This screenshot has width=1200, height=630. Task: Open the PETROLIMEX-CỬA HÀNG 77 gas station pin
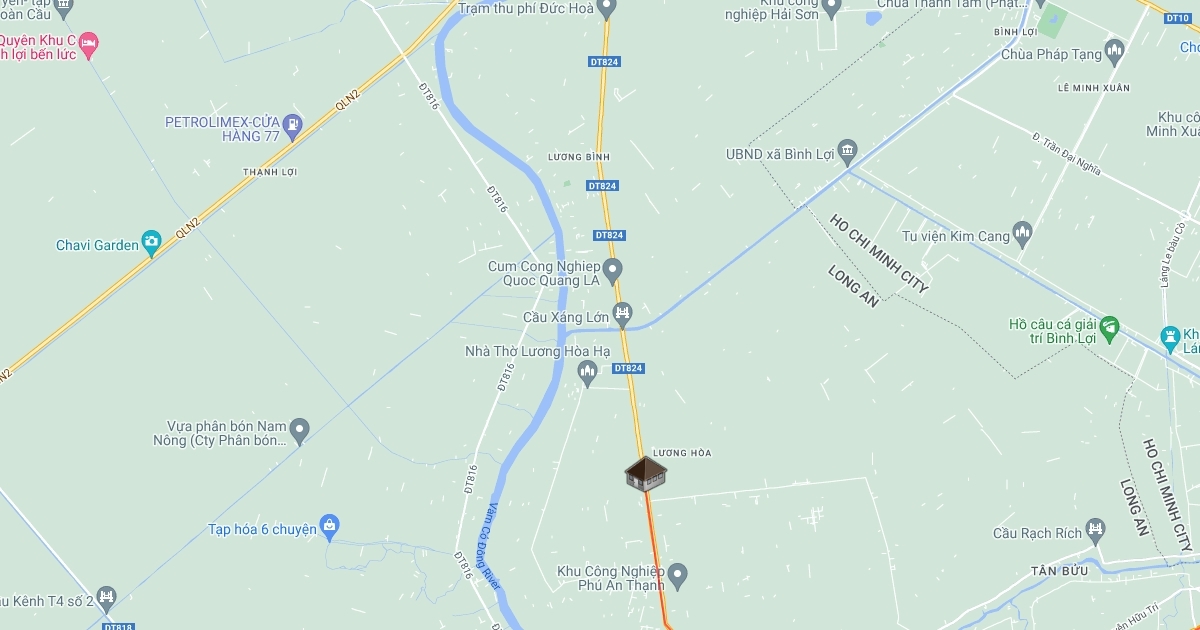[x=292, y=126]
